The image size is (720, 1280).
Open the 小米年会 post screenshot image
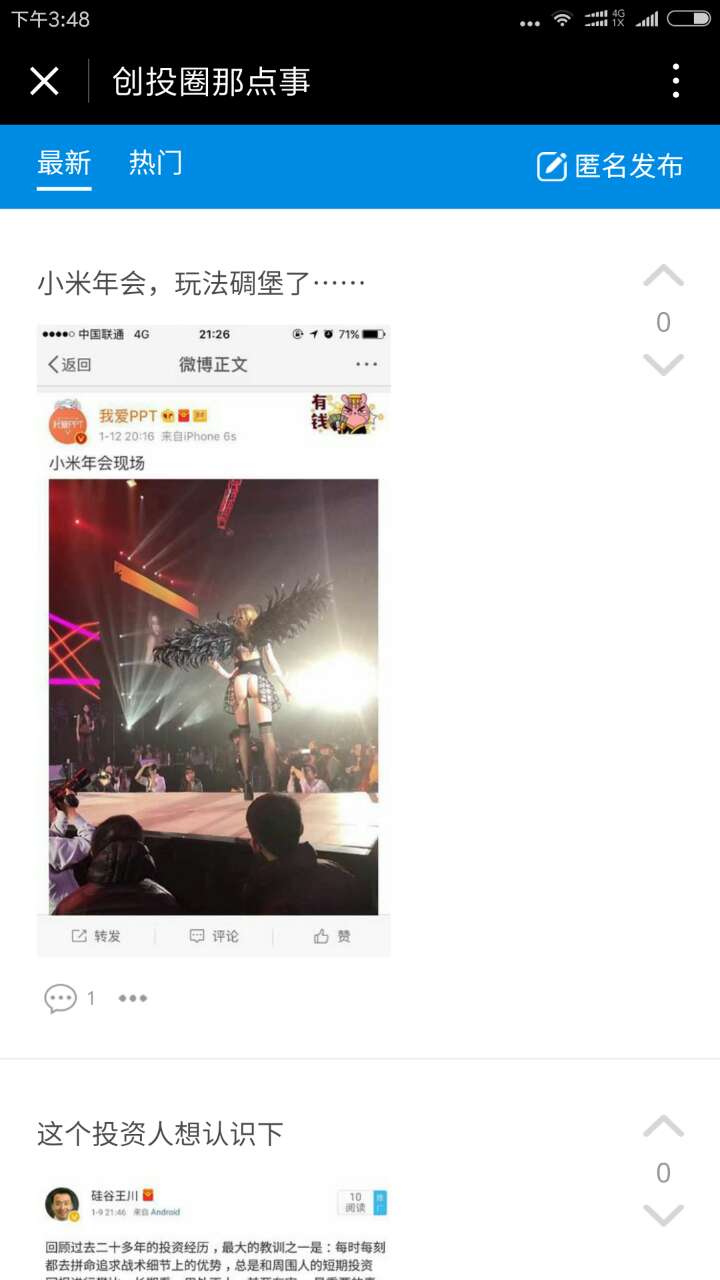coord(214,640)
